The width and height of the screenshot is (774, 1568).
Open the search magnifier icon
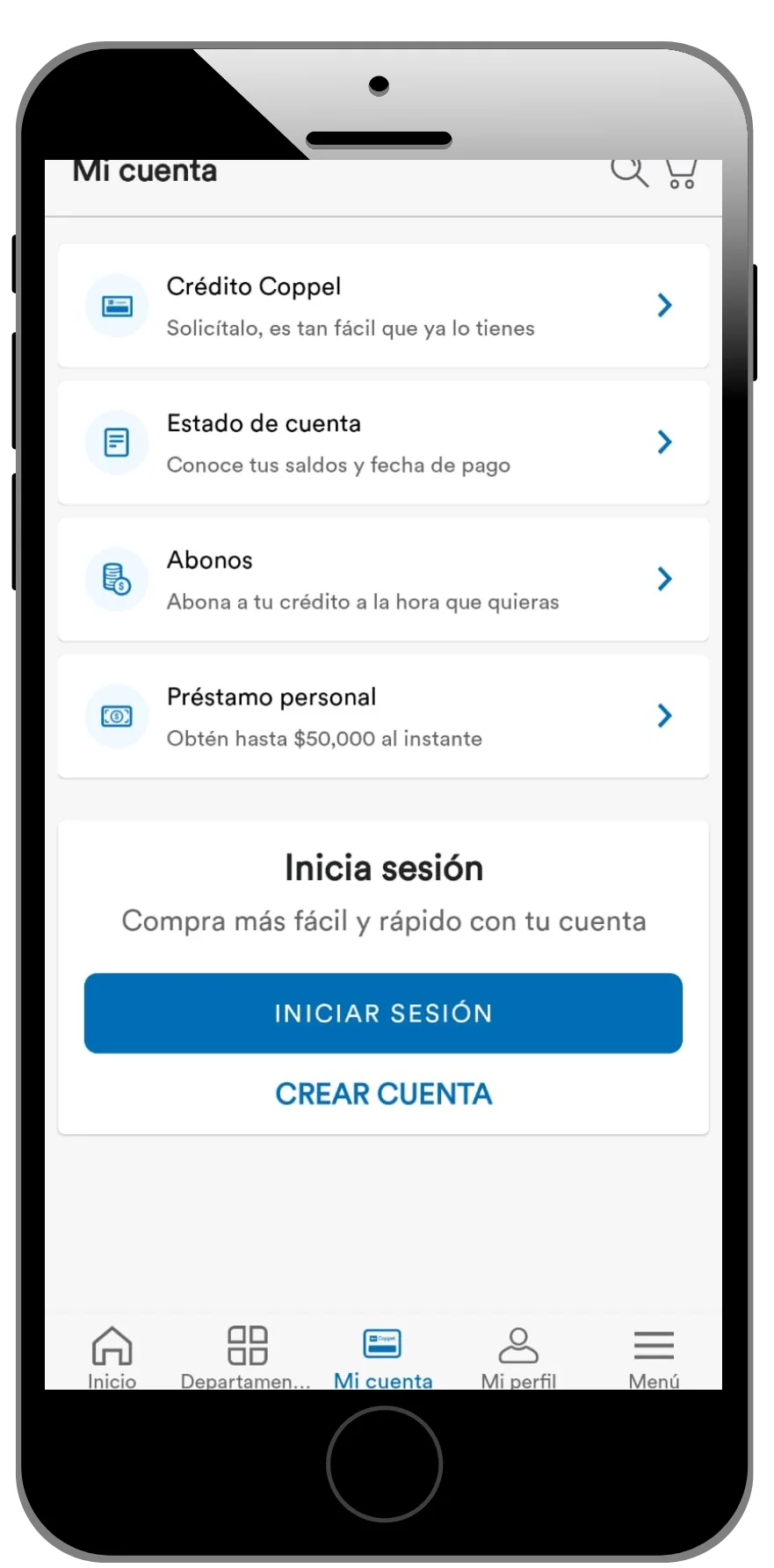tap(629, 172)
